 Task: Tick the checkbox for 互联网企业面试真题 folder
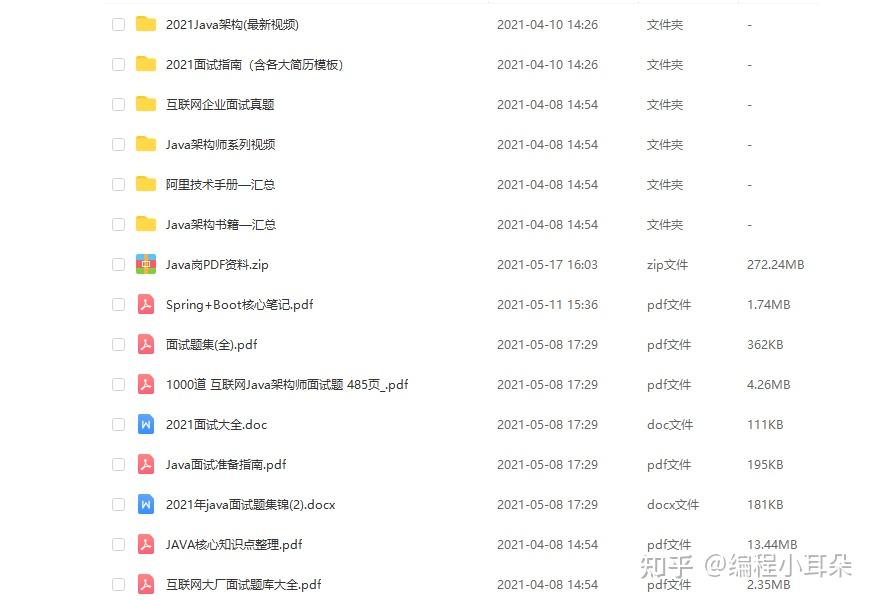coord(118,105)
